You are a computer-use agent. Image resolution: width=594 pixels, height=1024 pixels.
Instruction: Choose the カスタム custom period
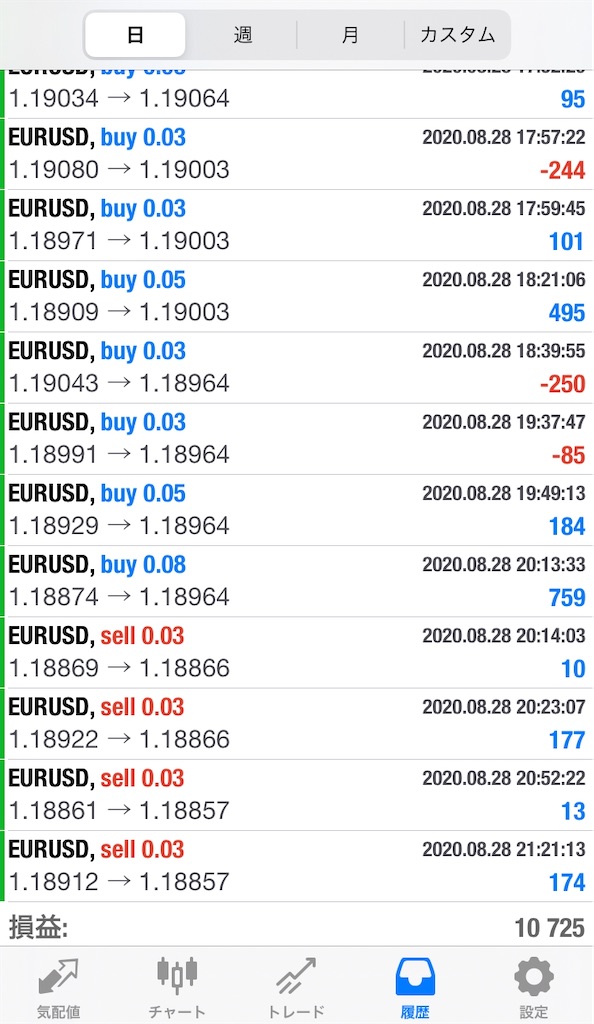tap(457, 35)
